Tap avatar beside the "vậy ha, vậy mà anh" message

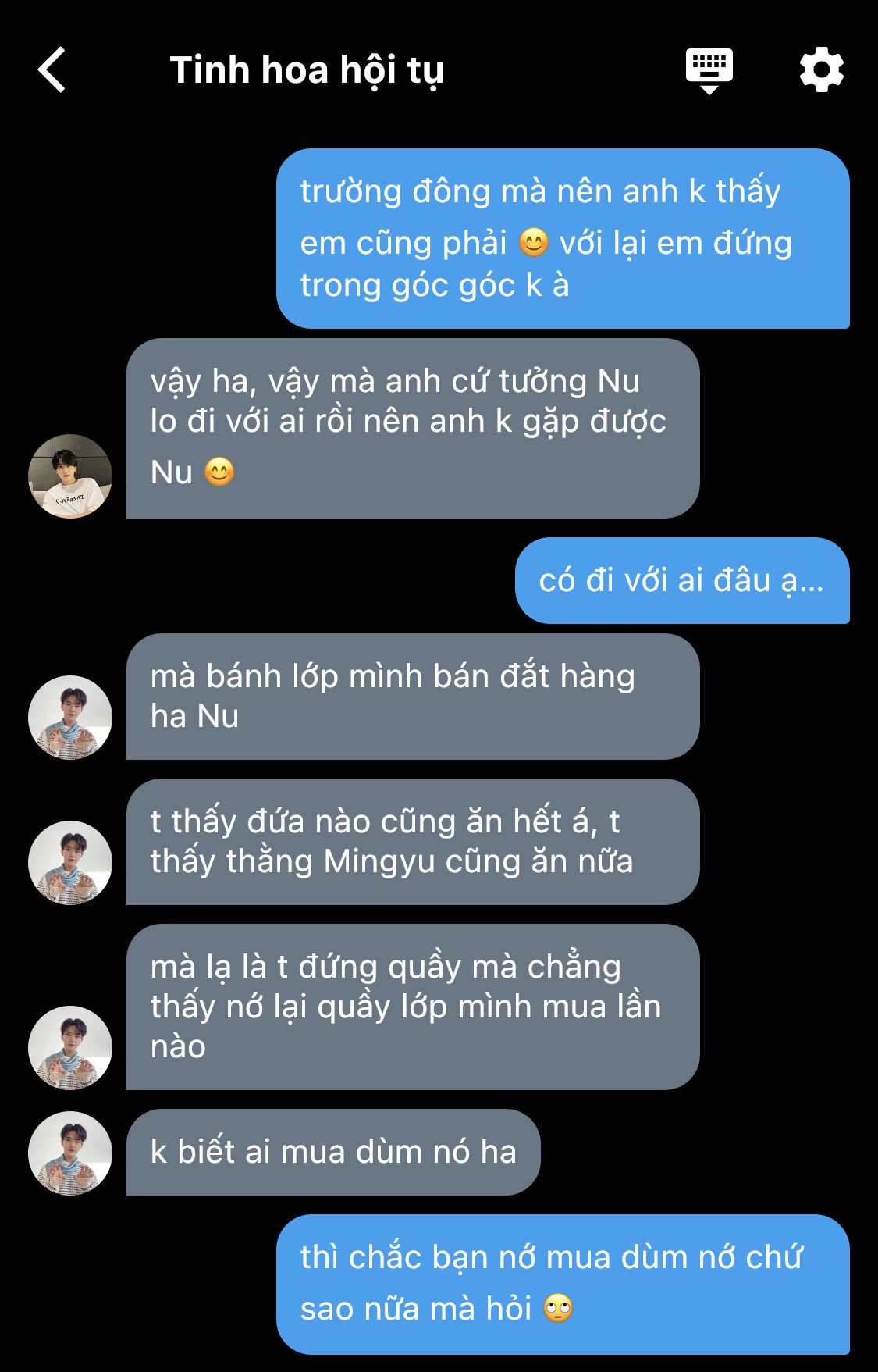coord(70,476)
